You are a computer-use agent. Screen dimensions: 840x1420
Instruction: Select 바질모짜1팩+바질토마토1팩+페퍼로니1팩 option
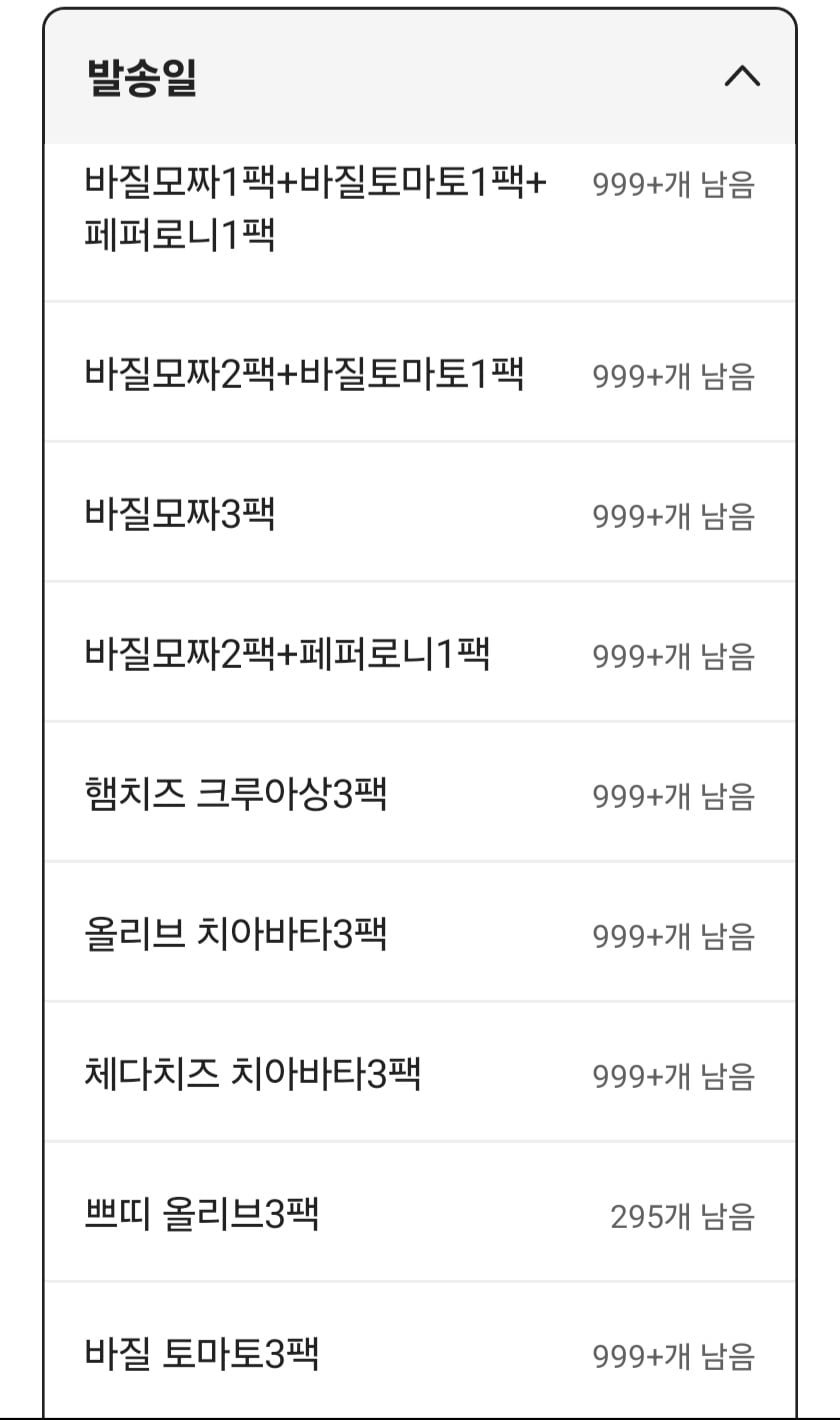coord(316,210)
